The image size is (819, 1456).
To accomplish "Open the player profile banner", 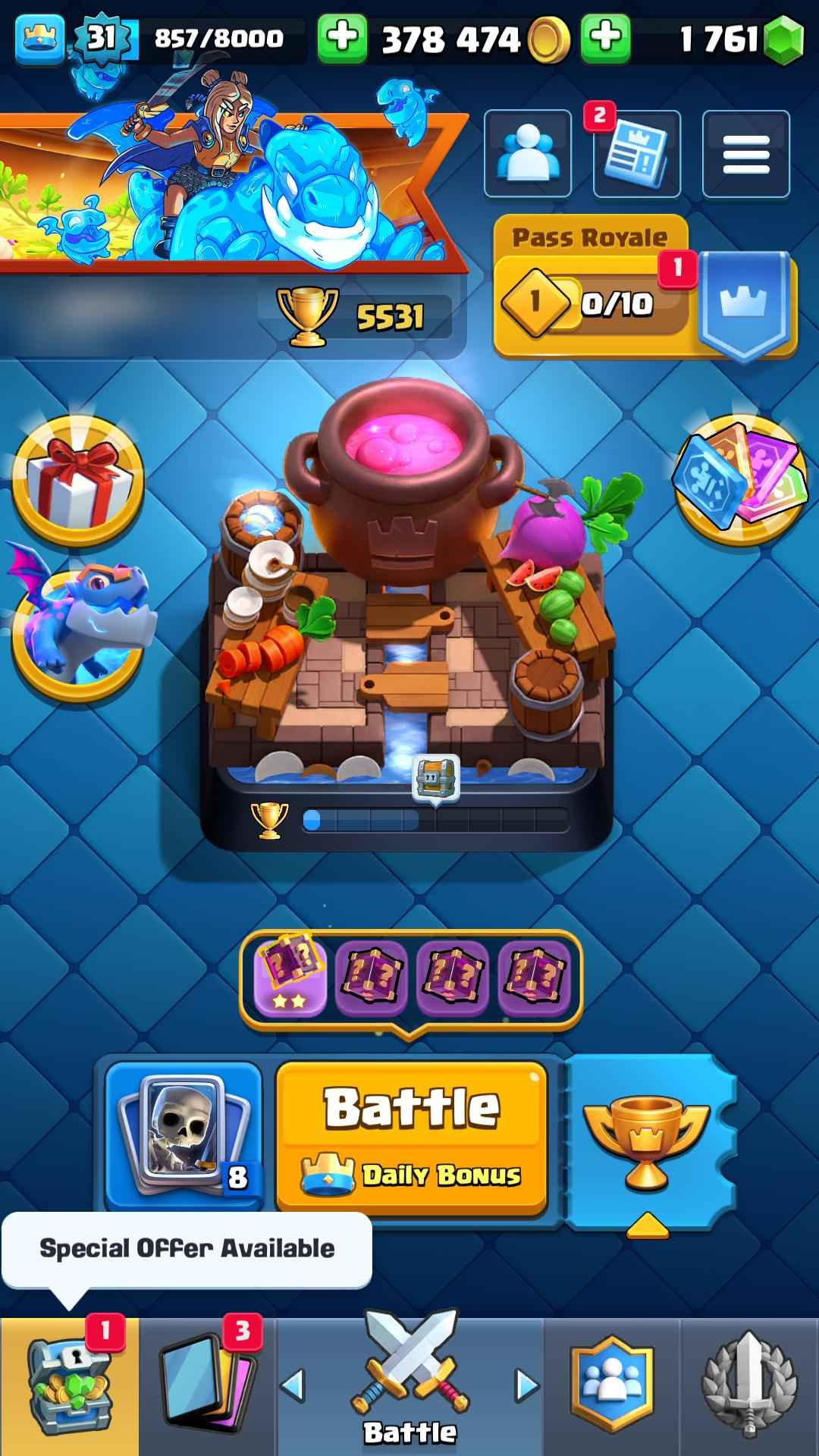I will click(x=227, y=190).
